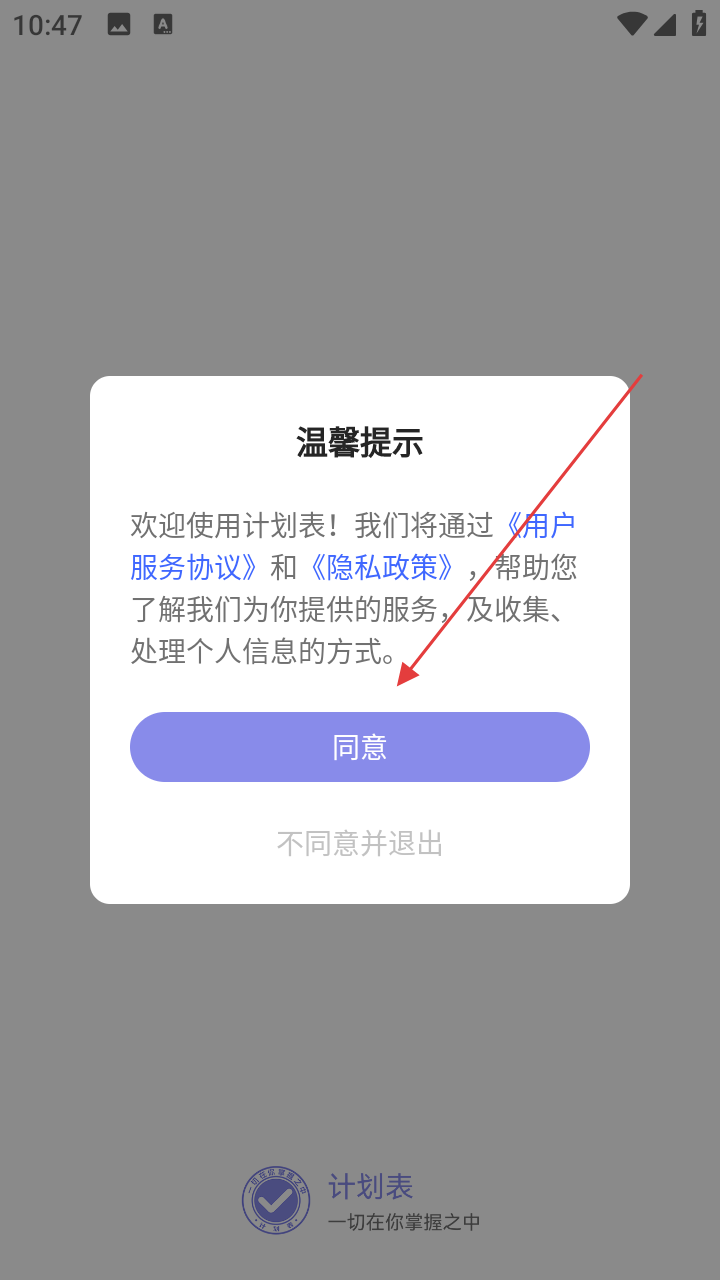The image size is (720, 1280).
Task: Decline with 不同意并退出
Action: pos(359,844)
